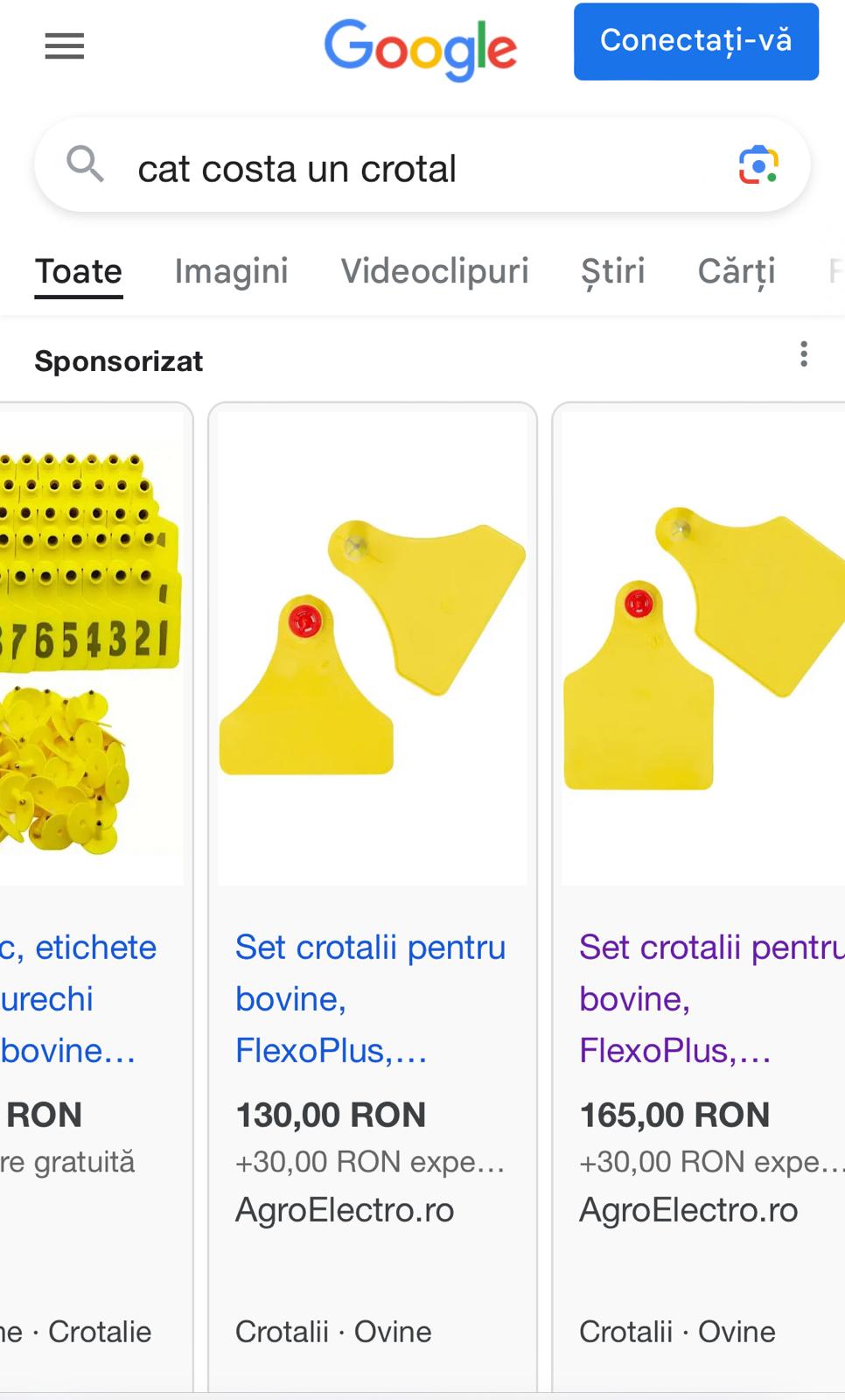Open sponsored results options menu
This screenshot has width=845, height=1400.
[x=804, y=354]
